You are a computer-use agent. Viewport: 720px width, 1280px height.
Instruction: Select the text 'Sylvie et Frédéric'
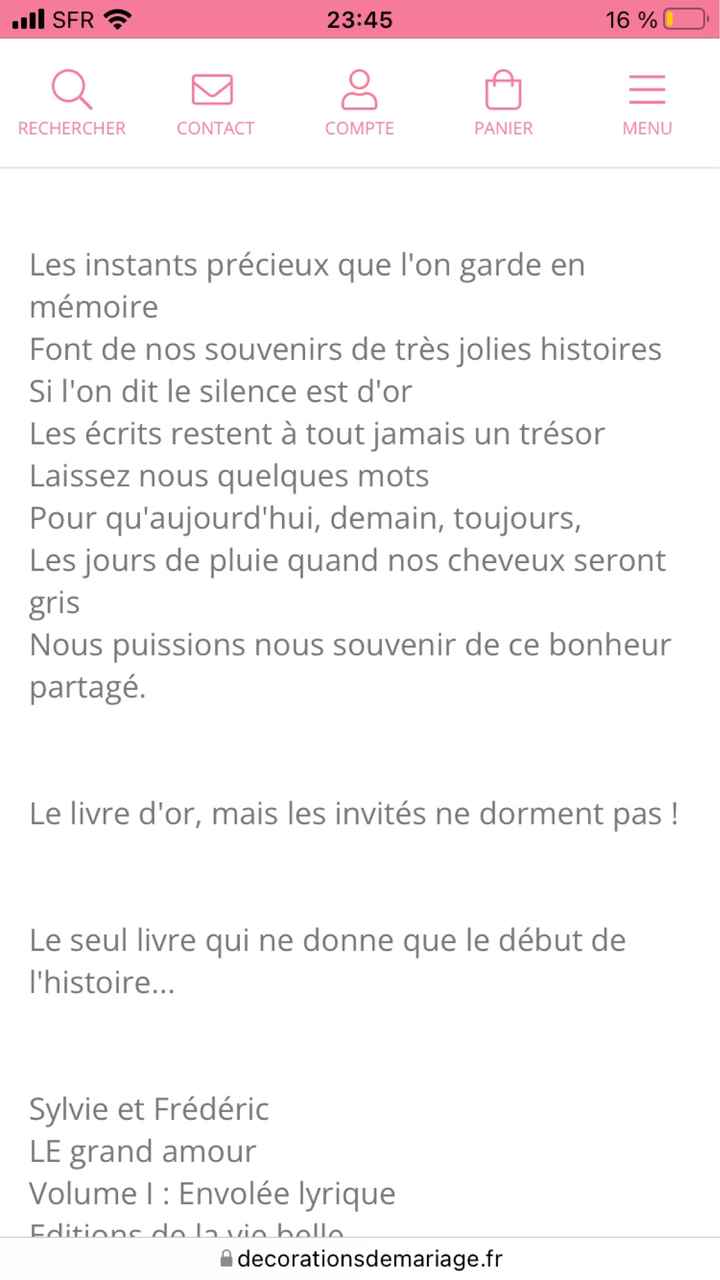click(148, 1108)
